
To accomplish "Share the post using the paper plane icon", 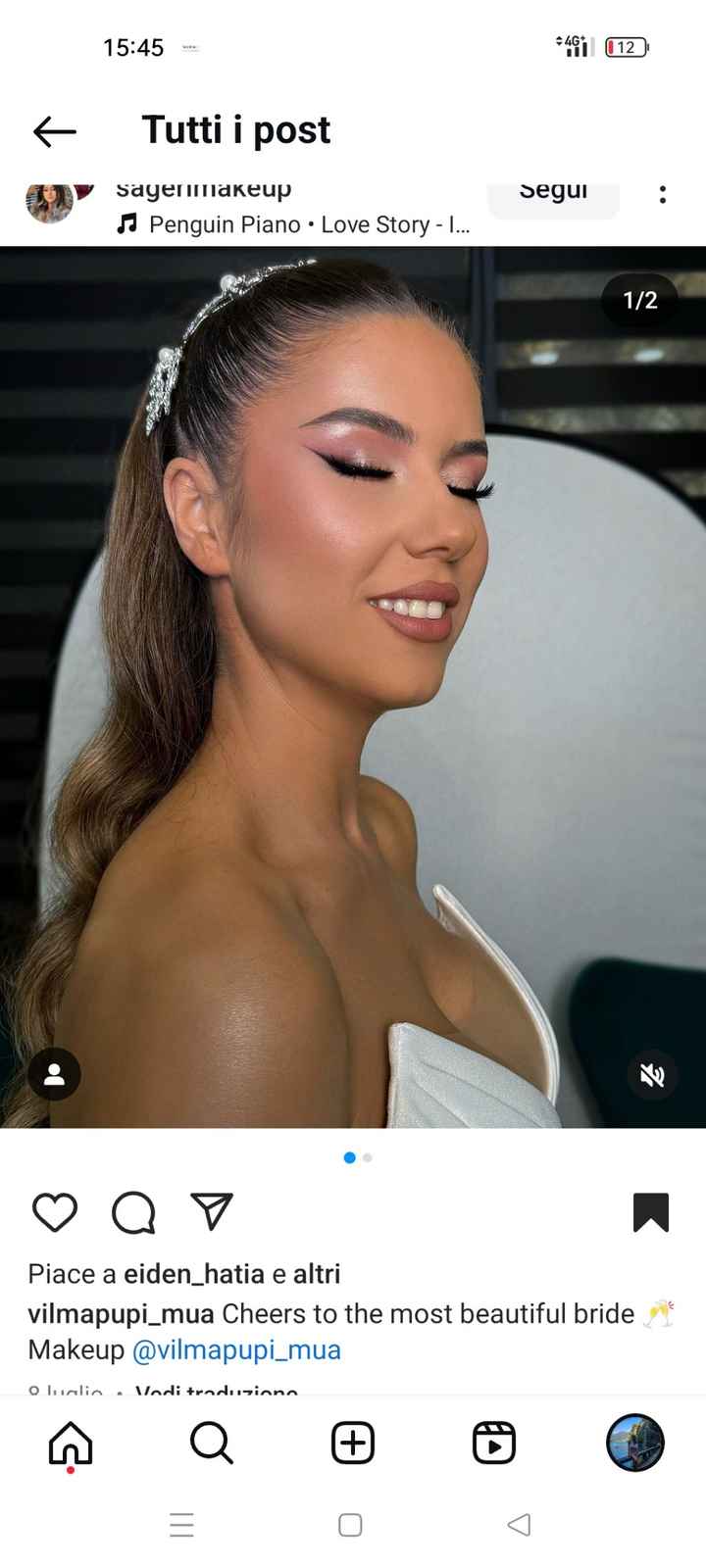I will click(212, 1212).
